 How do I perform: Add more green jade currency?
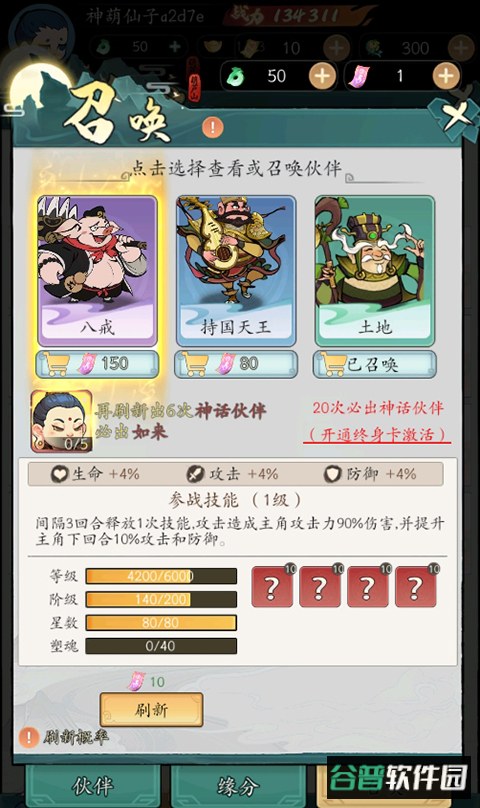pos(322,76)
